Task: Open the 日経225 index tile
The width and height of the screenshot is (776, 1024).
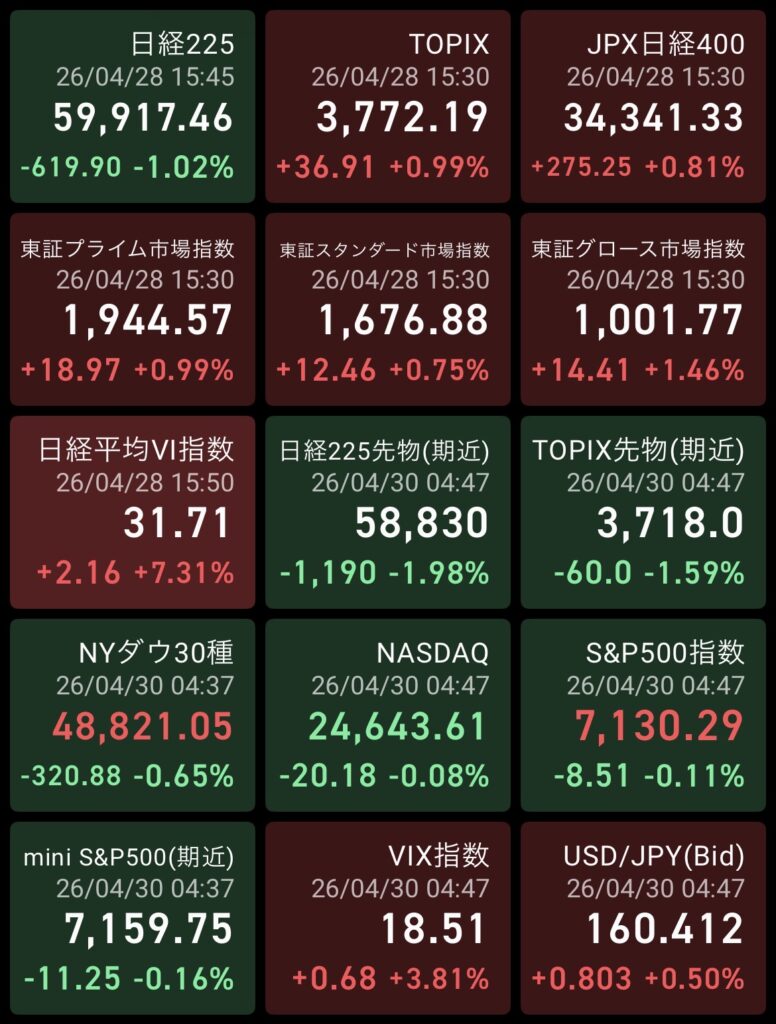Action: pyautogui.click(x=132, y=106)
